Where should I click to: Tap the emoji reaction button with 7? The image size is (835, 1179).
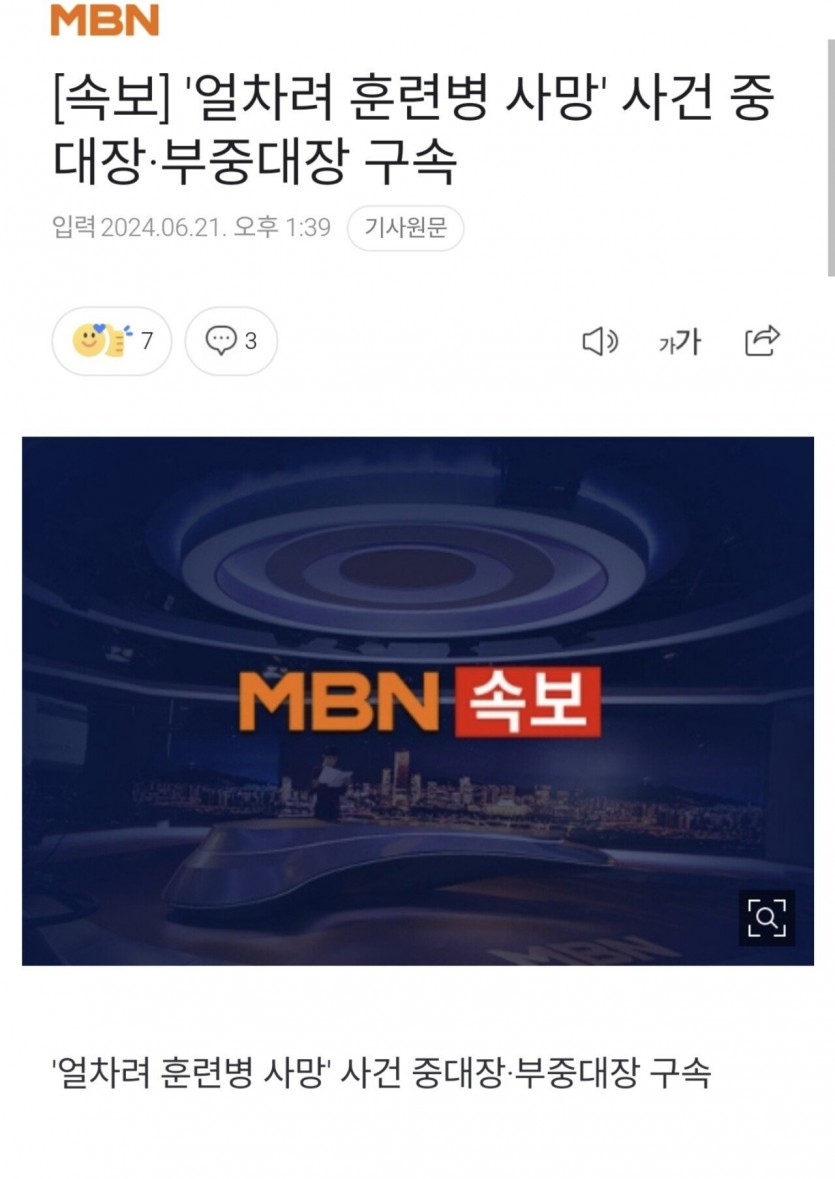[112, 341]
